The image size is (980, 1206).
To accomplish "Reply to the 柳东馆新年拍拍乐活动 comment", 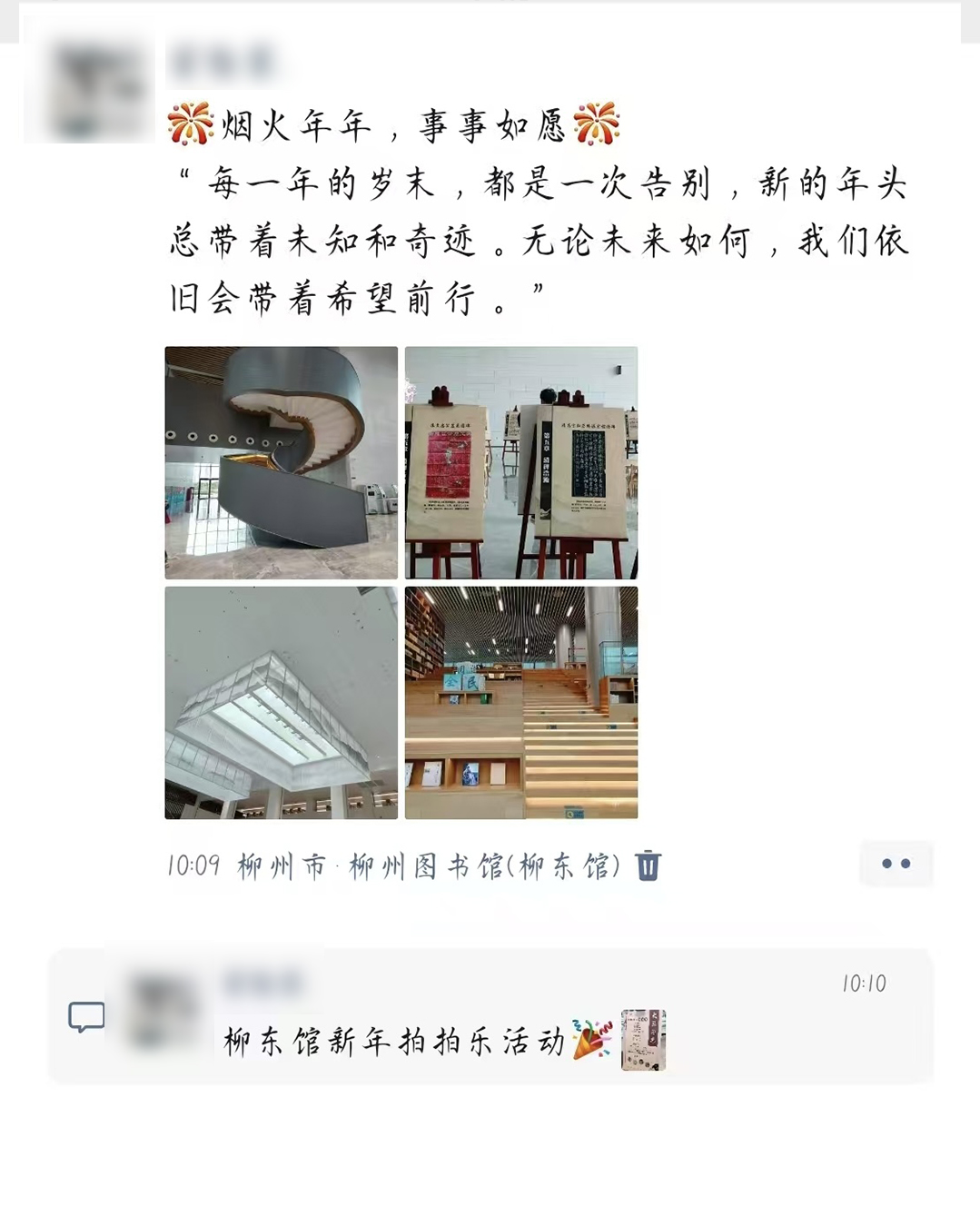I will [395, 1041].
